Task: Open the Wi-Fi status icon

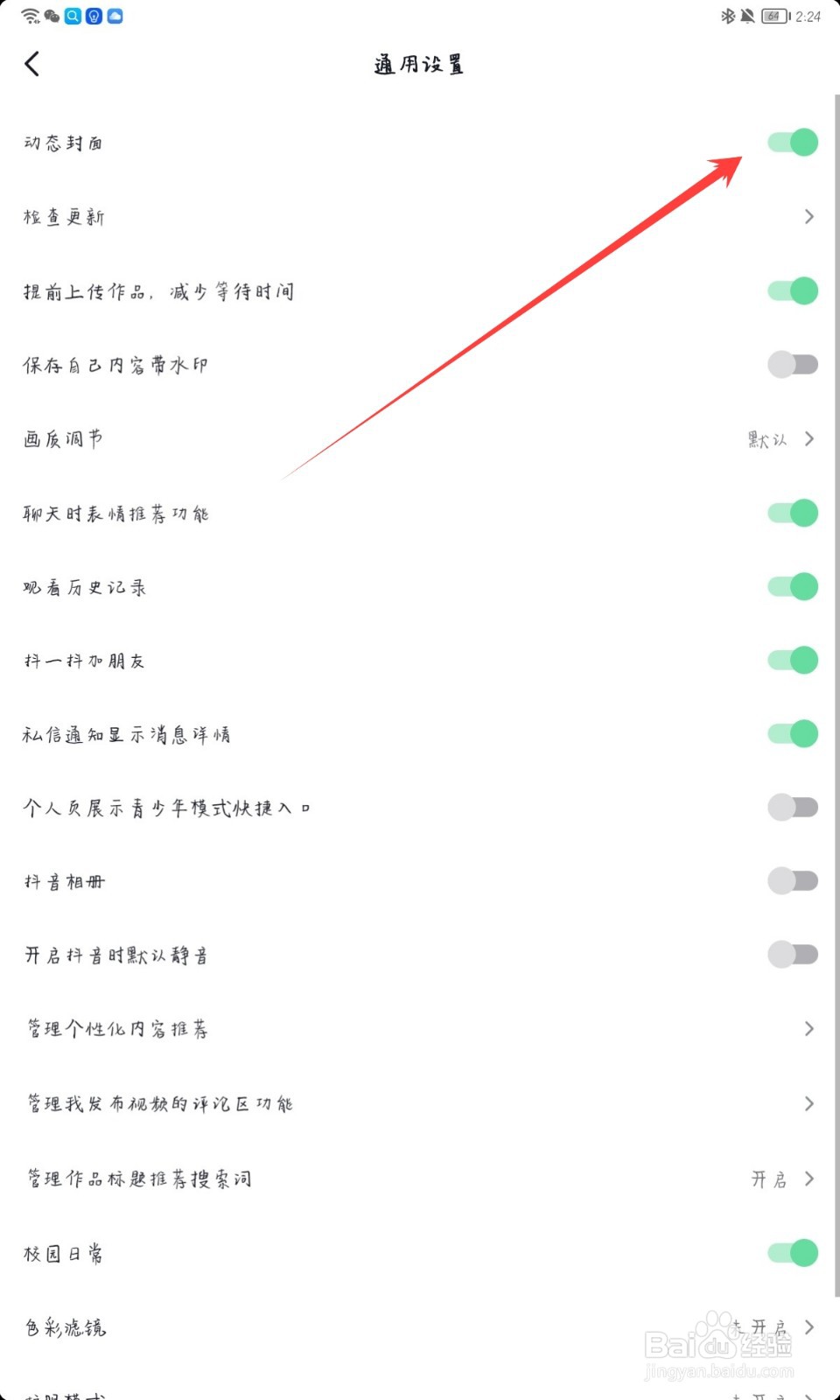Action: (29, 15)
